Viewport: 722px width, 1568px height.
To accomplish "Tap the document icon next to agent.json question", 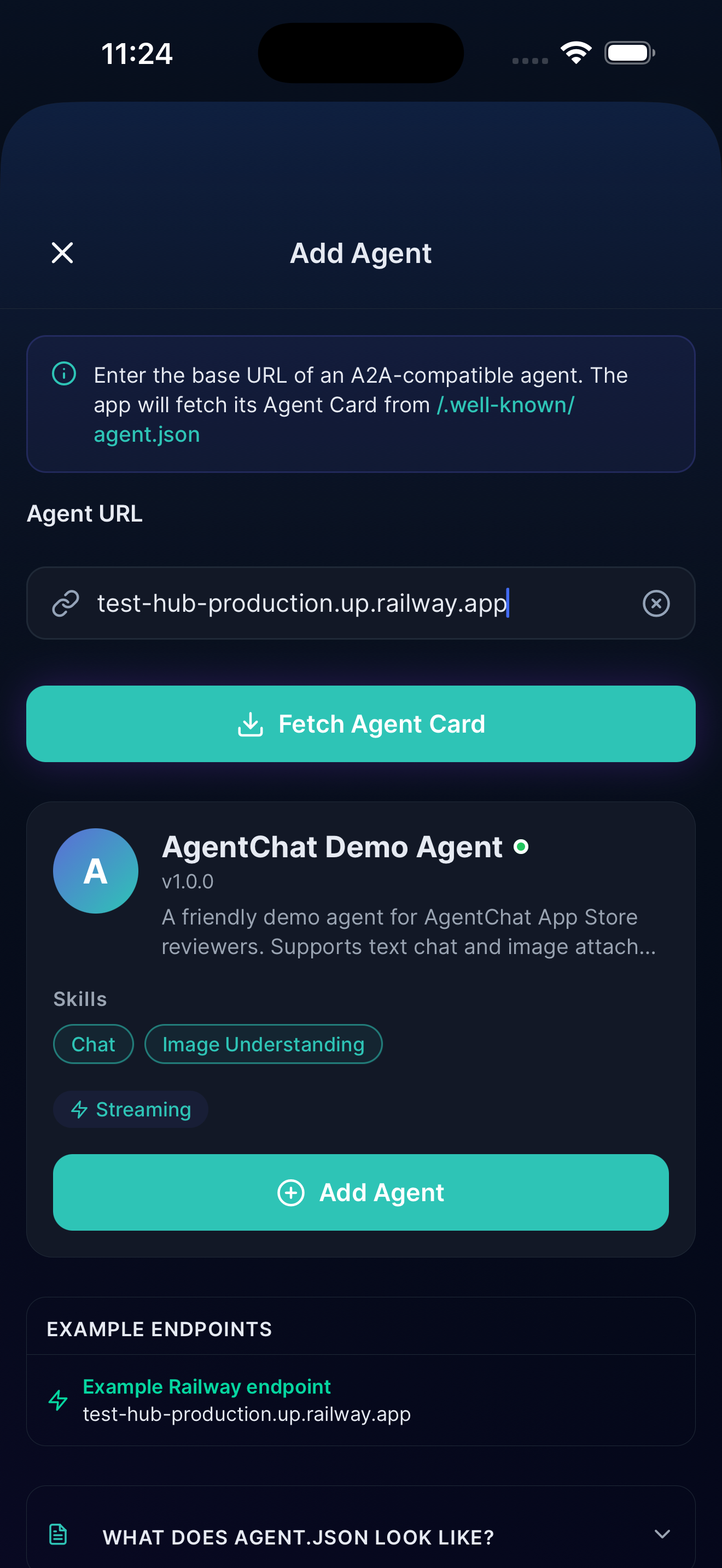I will pyautogui.click(x=59, y=1536).
